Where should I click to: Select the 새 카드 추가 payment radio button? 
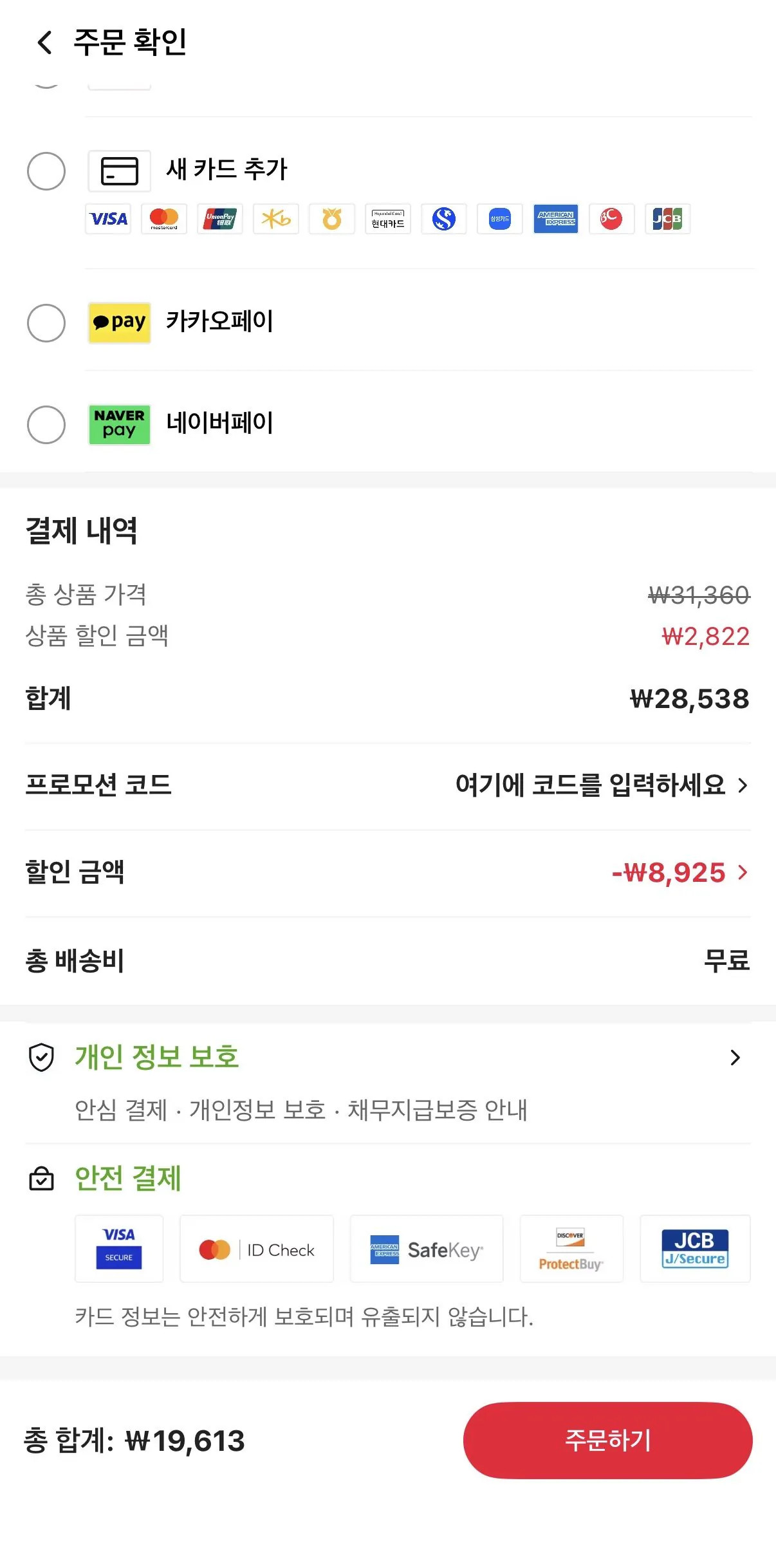point(46,171)
